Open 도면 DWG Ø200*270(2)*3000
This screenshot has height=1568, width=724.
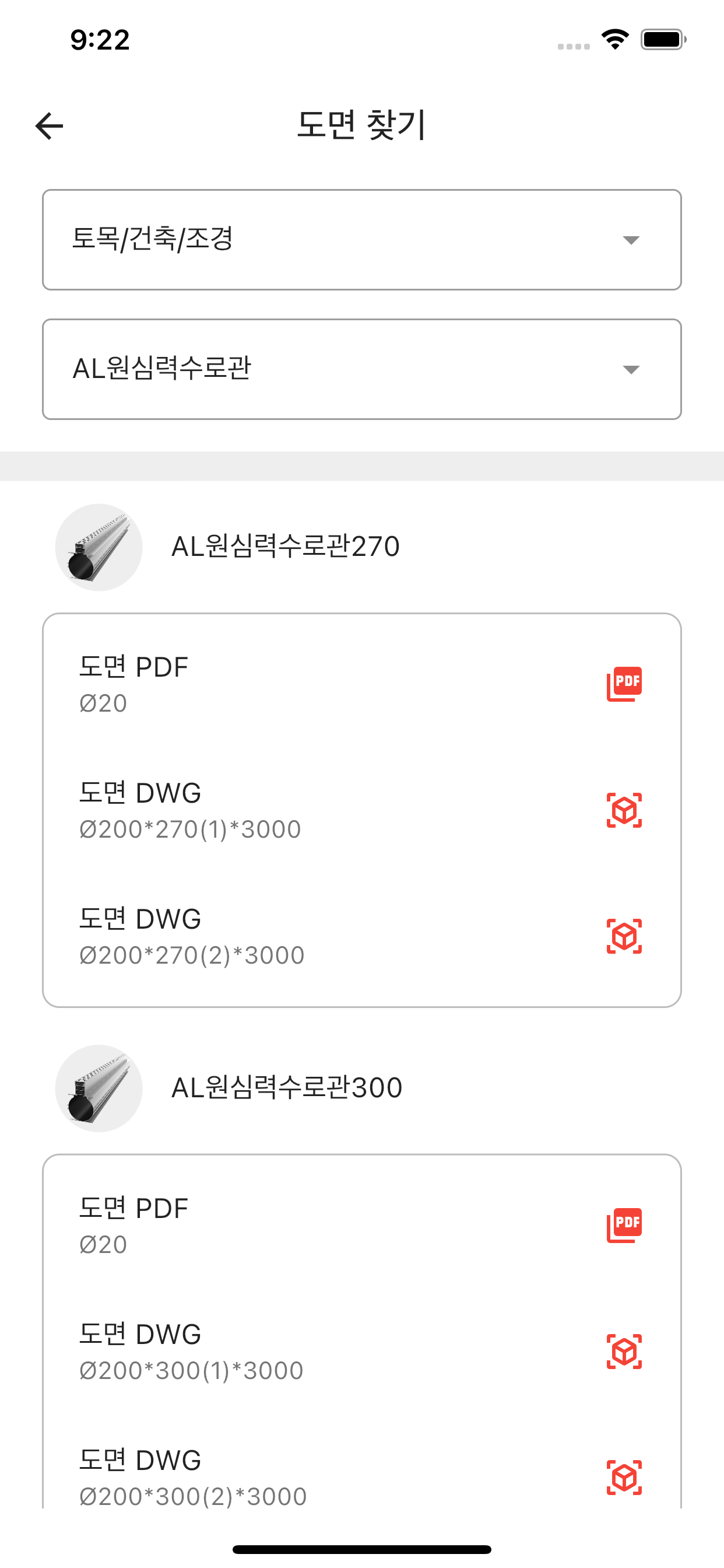tap(361, 936)
